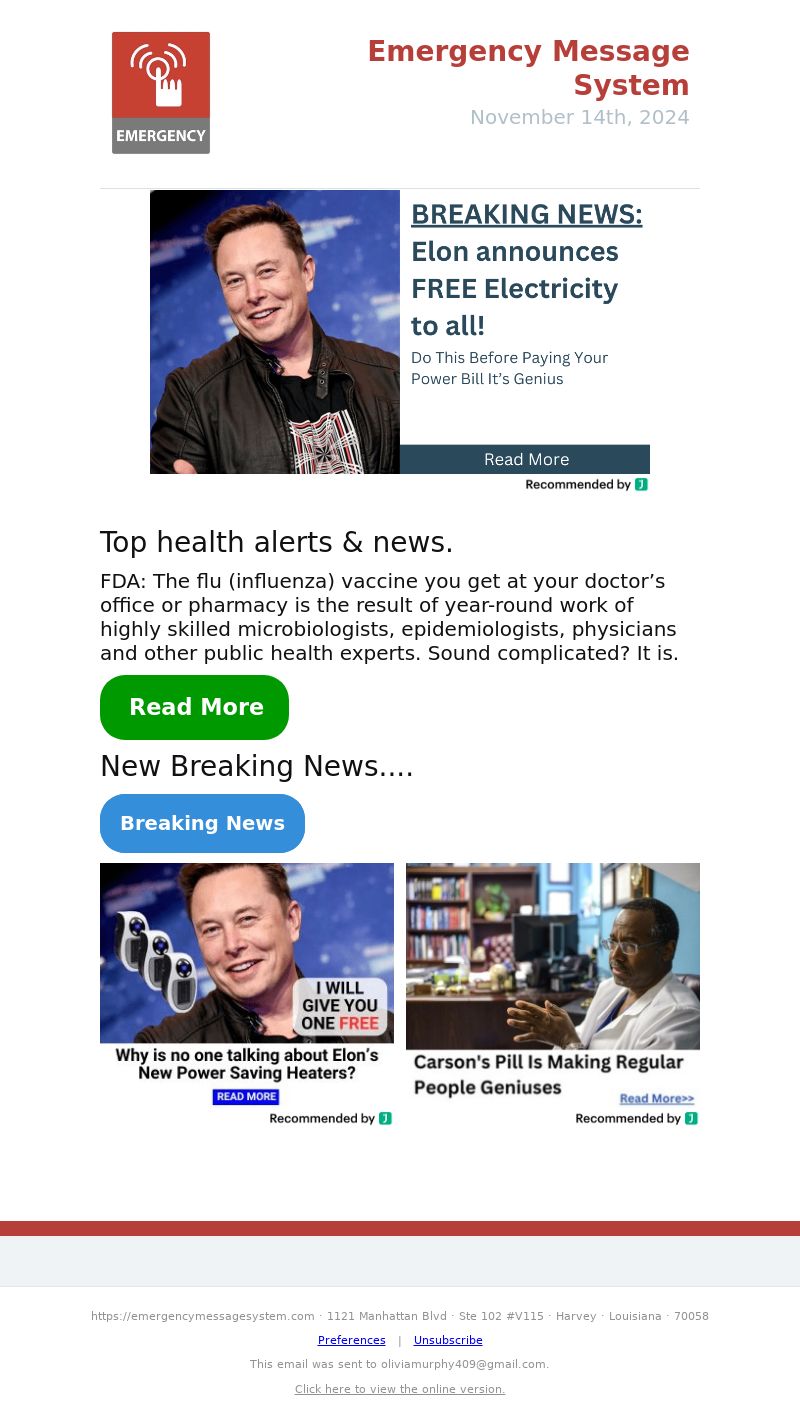
Task: Open the free electricity banner ad
Action: coord(400,335)
